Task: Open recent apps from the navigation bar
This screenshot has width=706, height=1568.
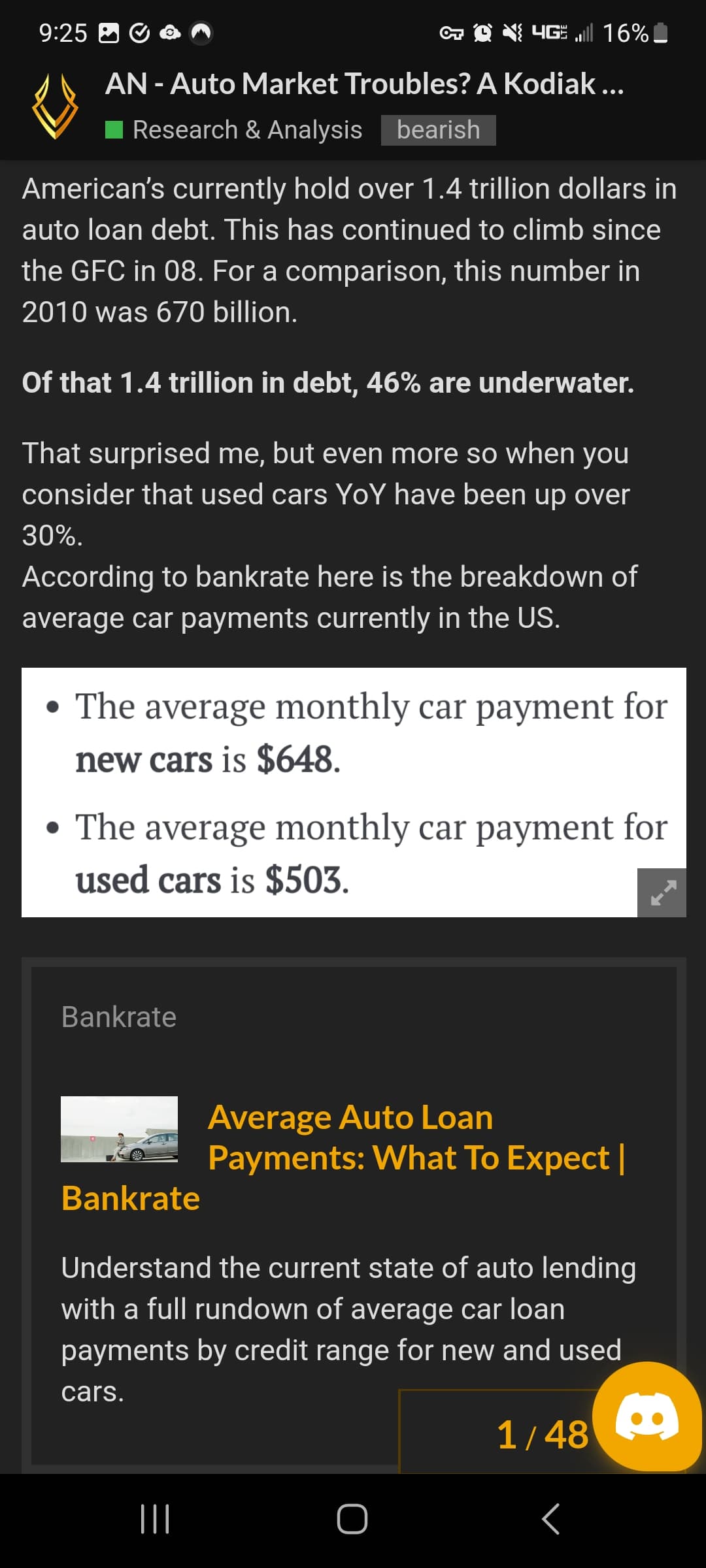Action: [x=156, y=1518]
